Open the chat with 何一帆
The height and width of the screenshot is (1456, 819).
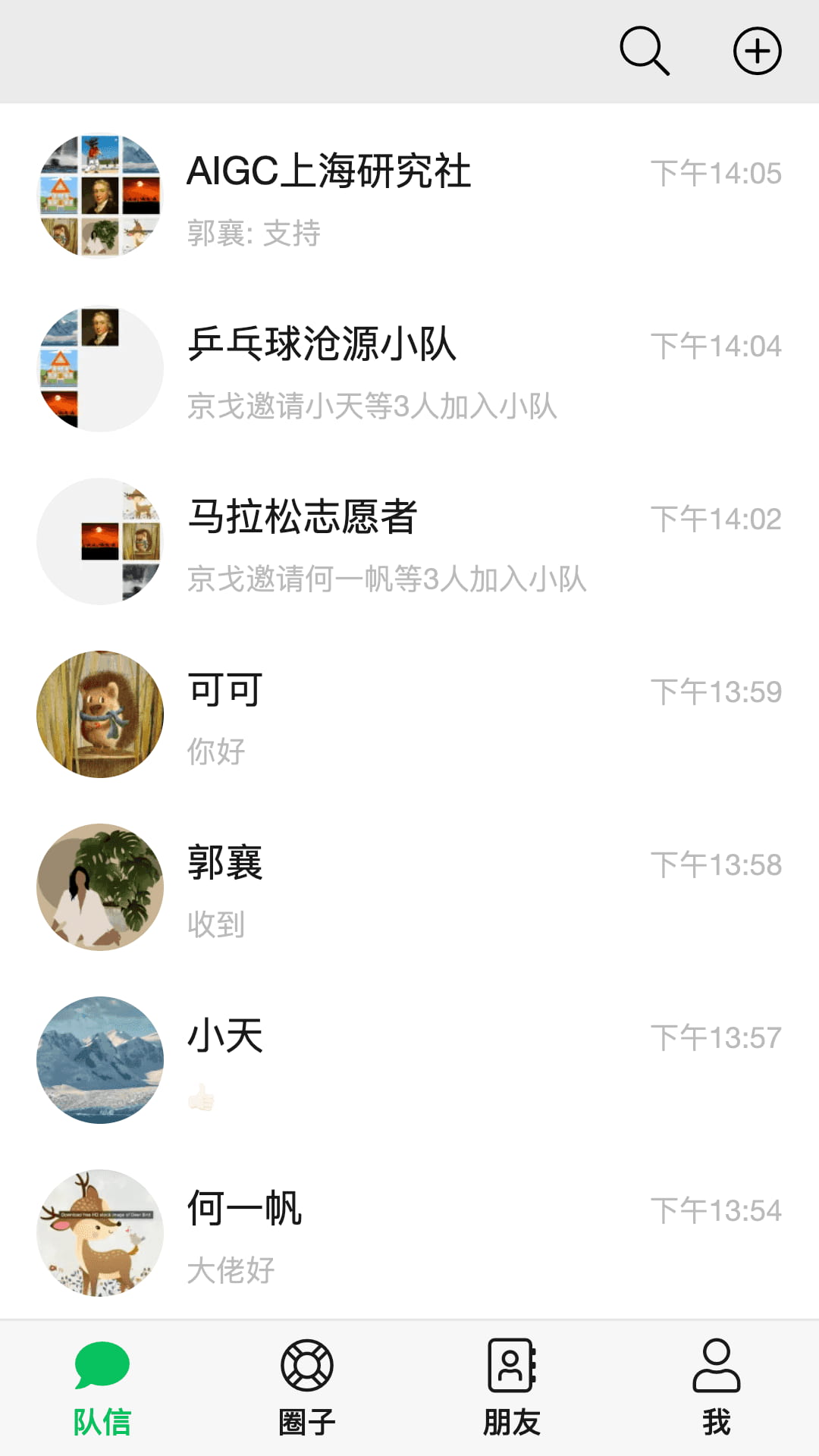click(x=409, y=1232)
